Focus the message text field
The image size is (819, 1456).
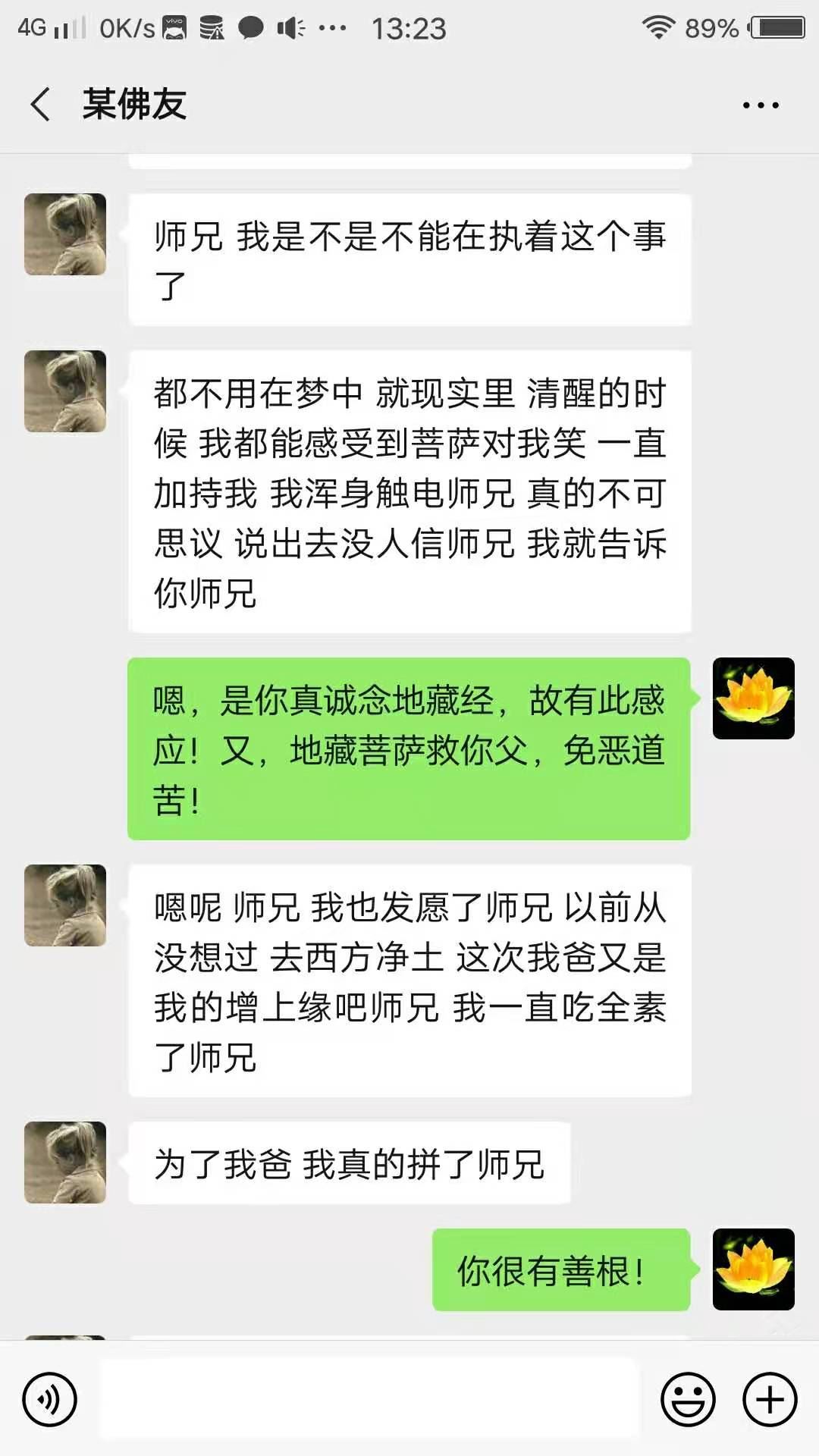pos(369,1399)
